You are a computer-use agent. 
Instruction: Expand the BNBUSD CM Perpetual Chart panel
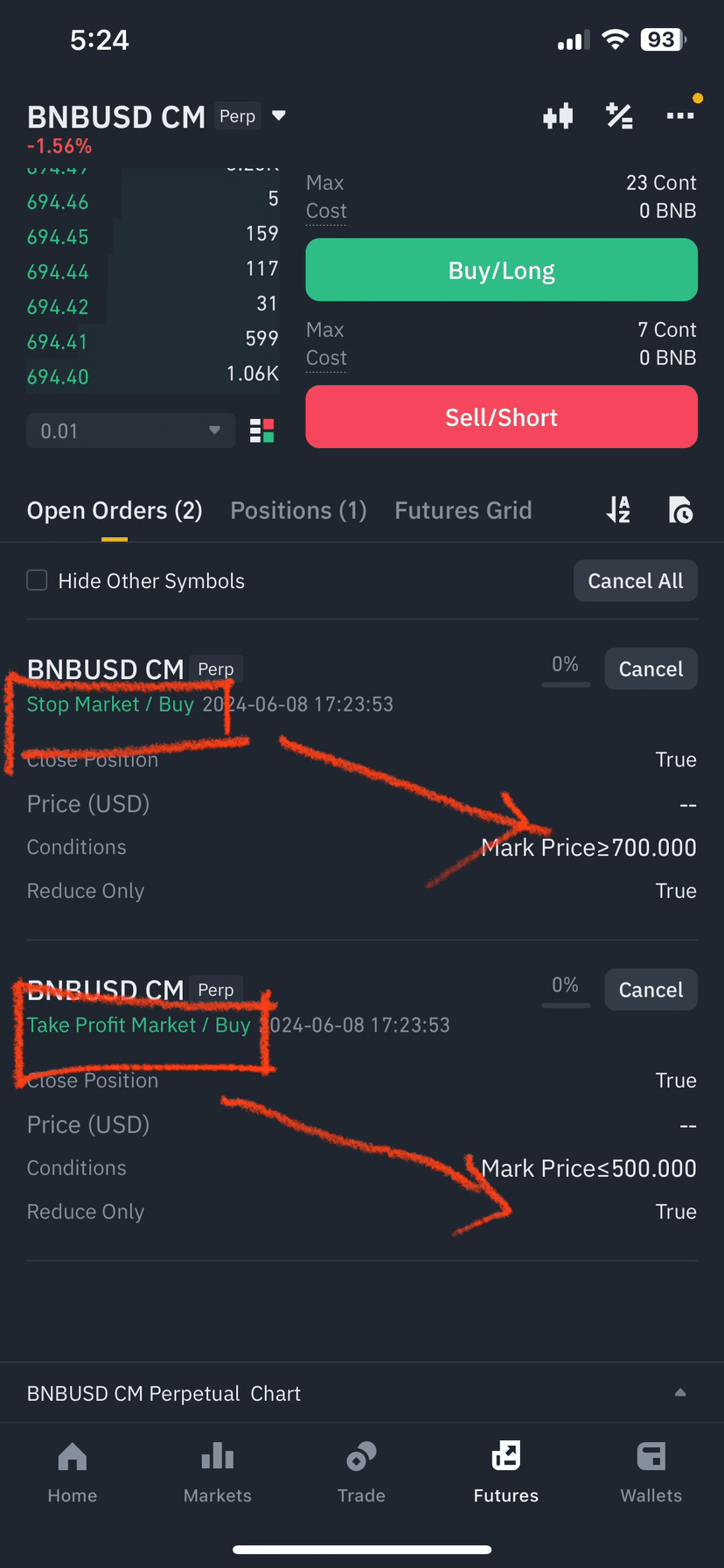pyautogui.click(x=679, y=1393)
